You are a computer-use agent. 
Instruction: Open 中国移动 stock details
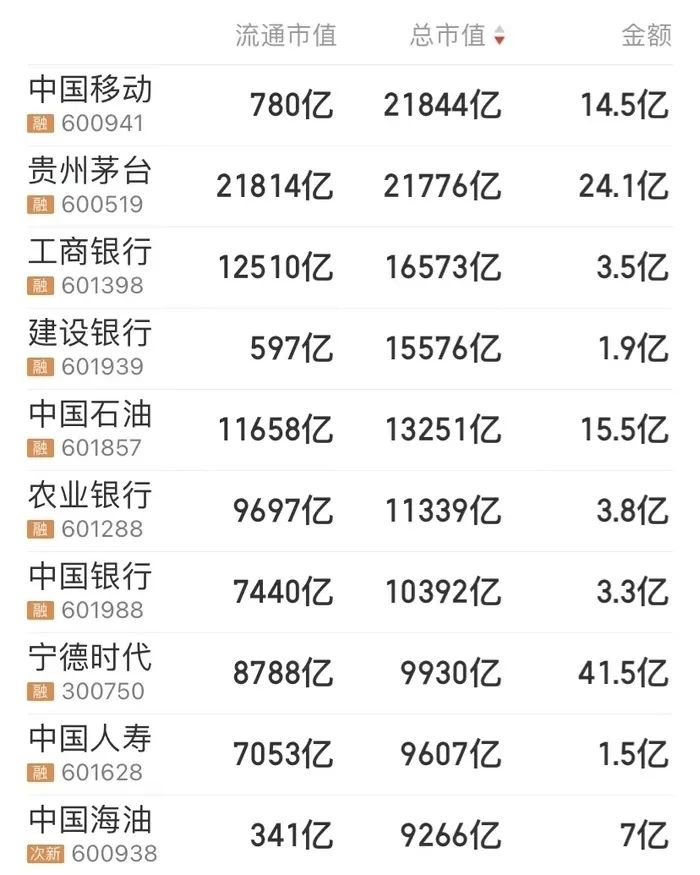[x=90, y=104]
